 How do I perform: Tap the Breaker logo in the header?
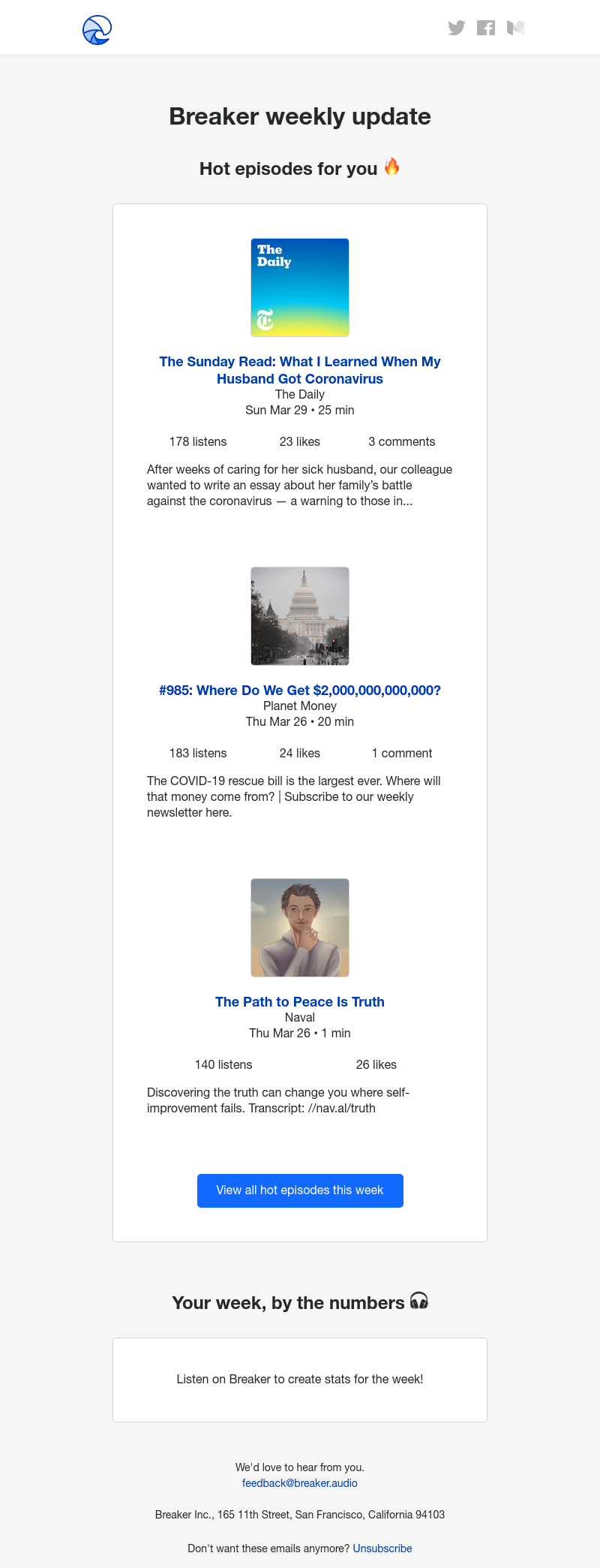(x=97, y=30)
